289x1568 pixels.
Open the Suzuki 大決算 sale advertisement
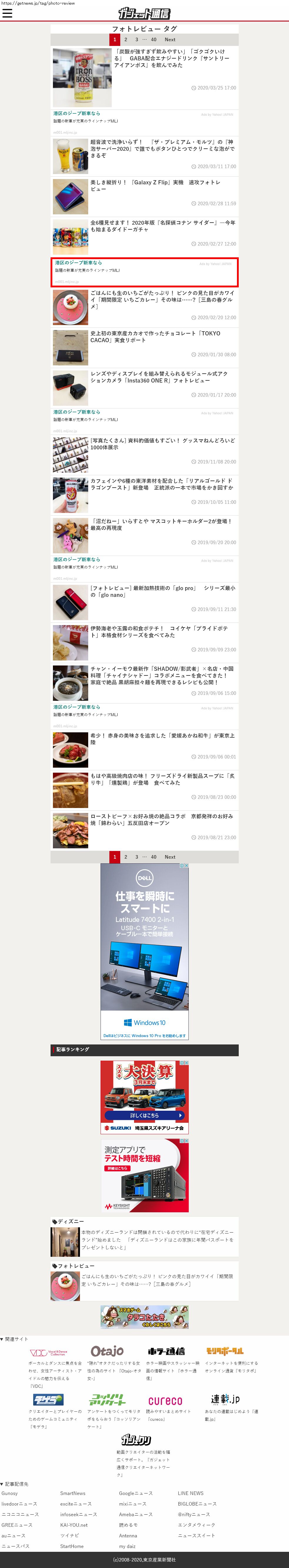[x=145, y=1097]
